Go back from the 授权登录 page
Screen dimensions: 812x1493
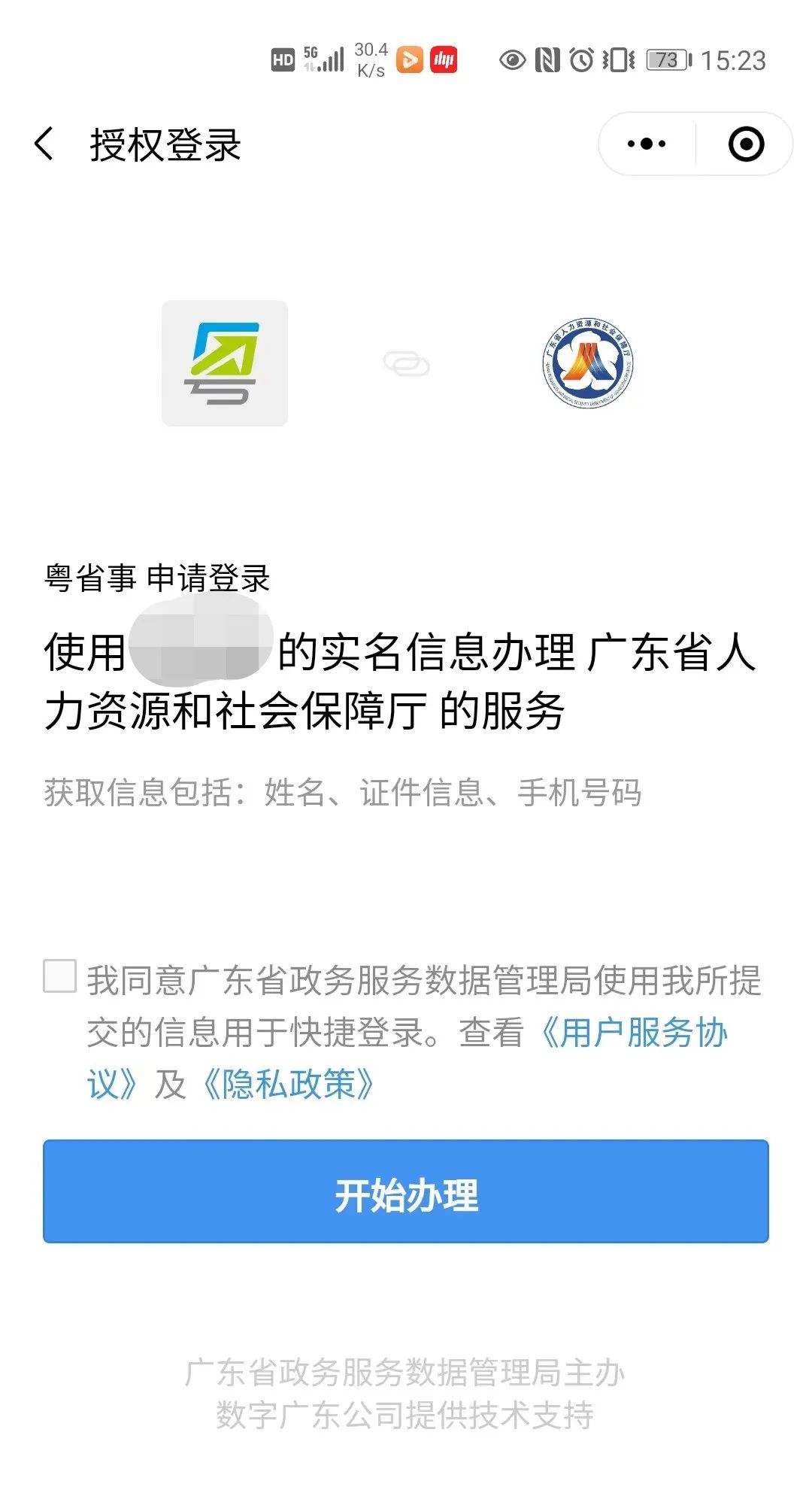[x=45, y=144]
